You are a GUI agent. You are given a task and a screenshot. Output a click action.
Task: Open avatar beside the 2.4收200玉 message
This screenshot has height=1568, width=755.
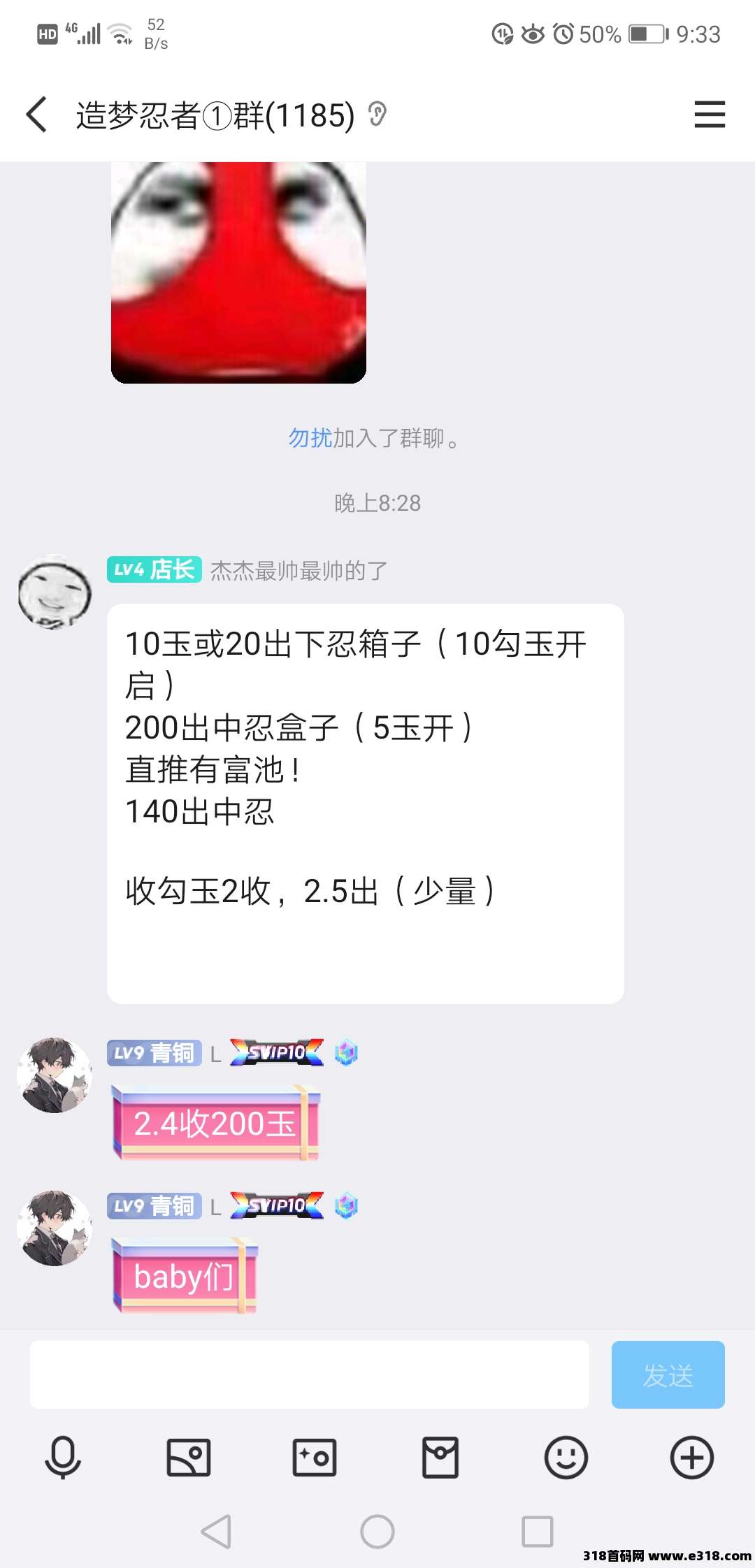55,1075
